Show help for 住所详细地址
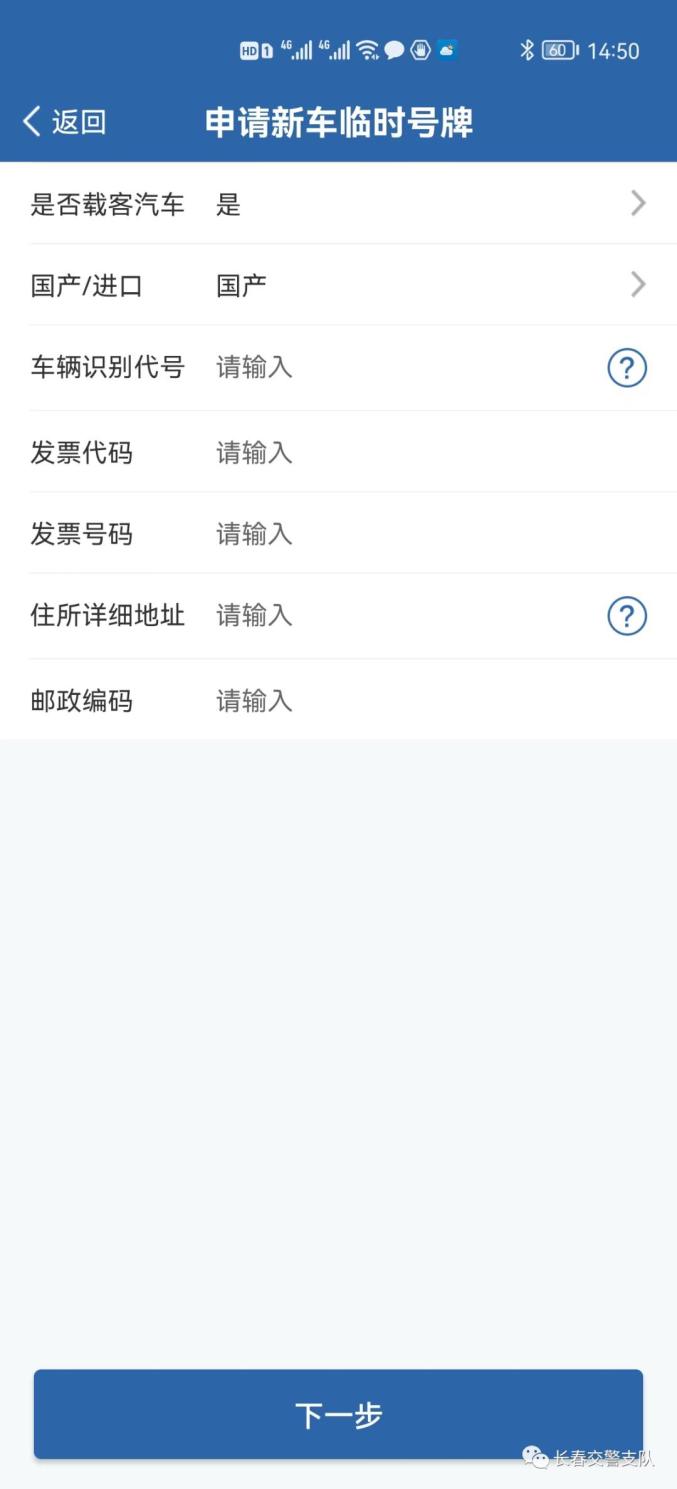Image resolution: width=677 pixels, height=1489 pixels. [627, 616]
